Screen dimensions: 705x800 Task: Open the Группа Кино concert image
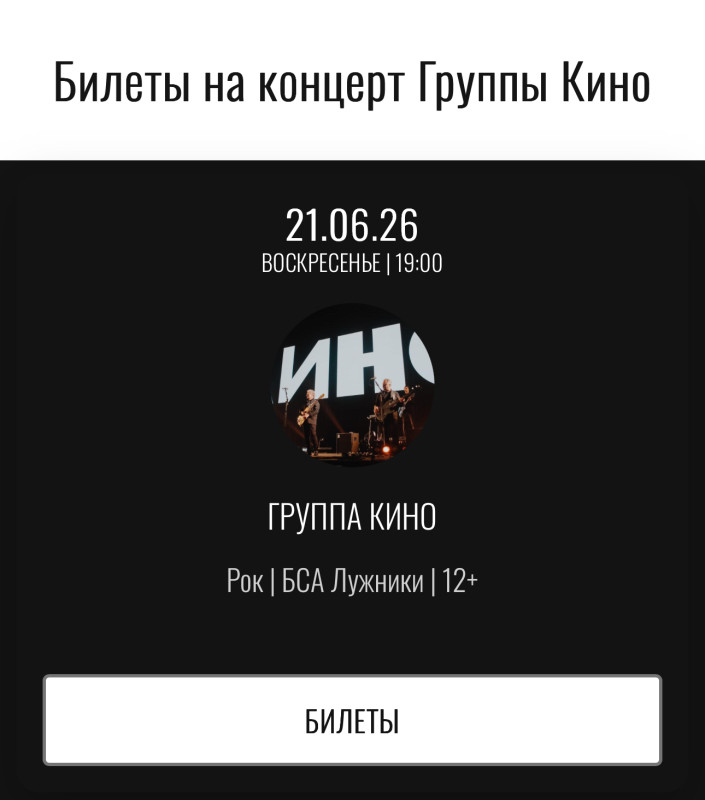click(352, 384)
